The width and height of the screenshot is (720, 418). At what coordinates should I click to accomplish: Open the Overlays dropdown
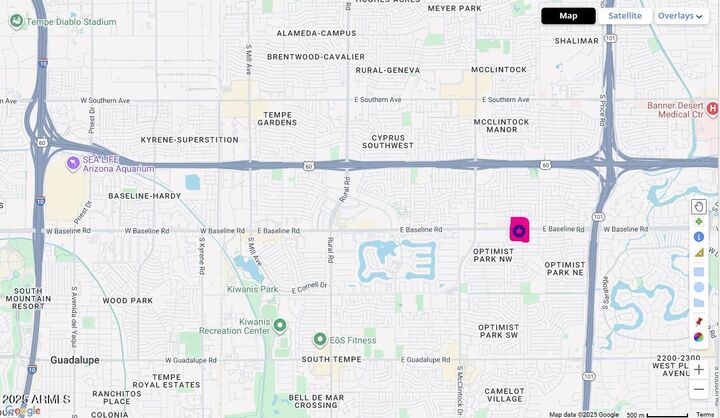[x=680, y=16]
